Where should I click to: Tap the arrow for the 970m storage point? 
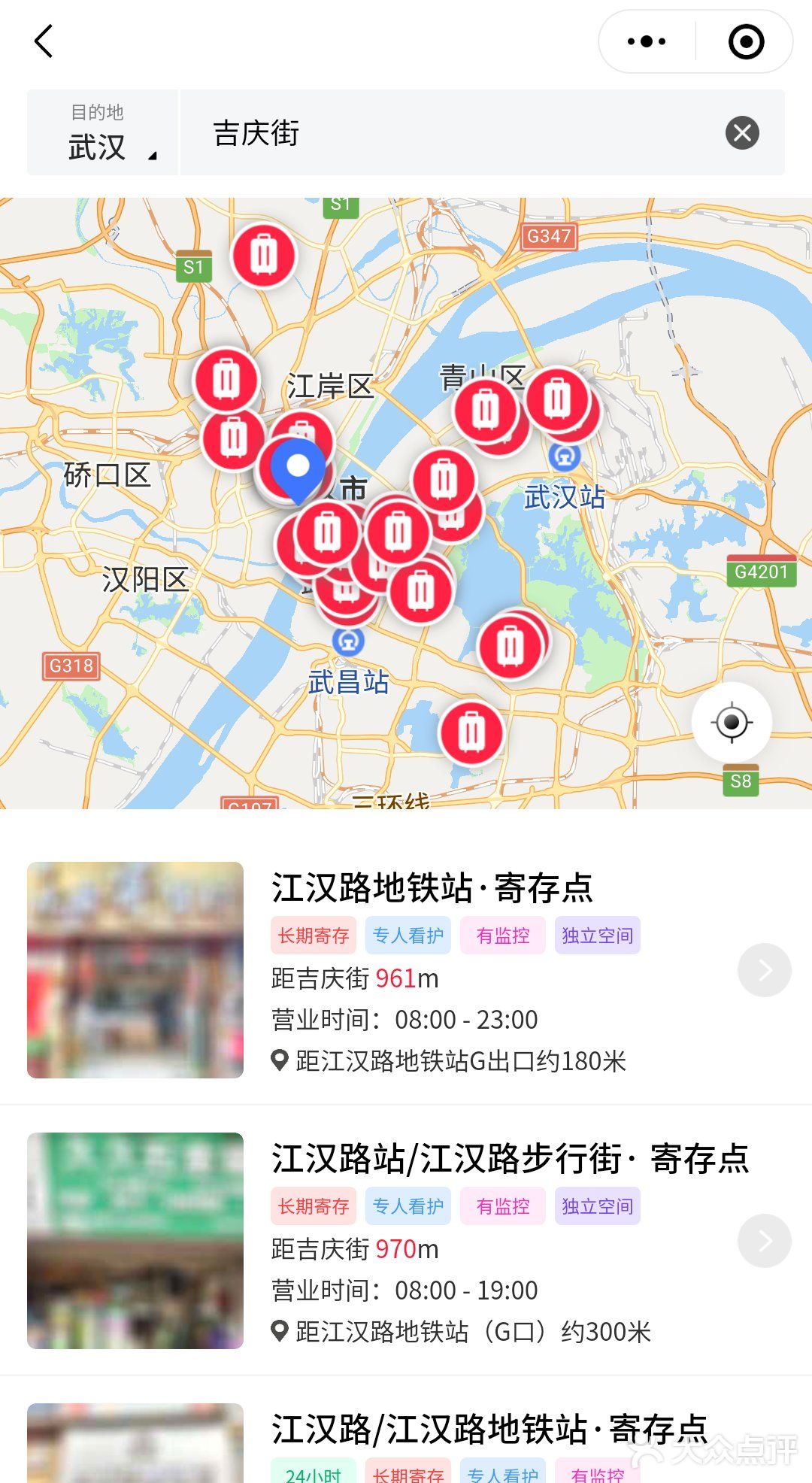pyautogui.click(x=764, y=1241)
